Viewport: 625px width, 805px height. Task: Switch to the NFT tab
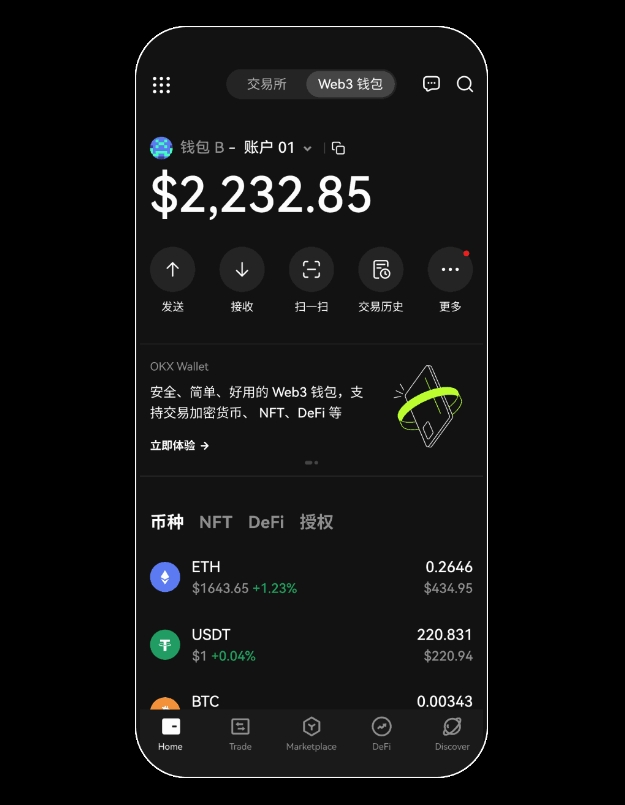[215, 522]
